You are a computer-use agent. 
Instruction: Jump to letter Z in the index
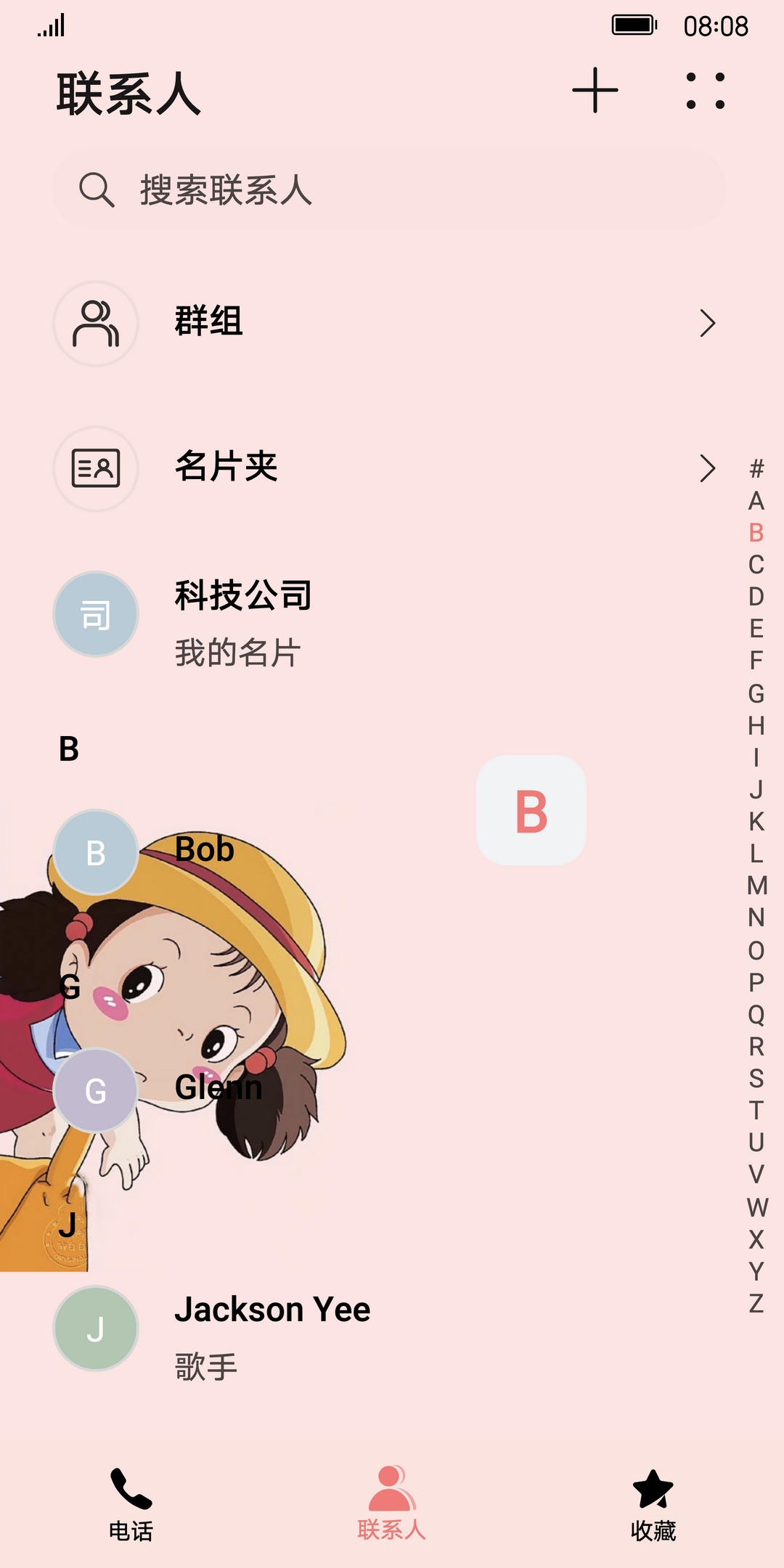(x=756, y=1304)
